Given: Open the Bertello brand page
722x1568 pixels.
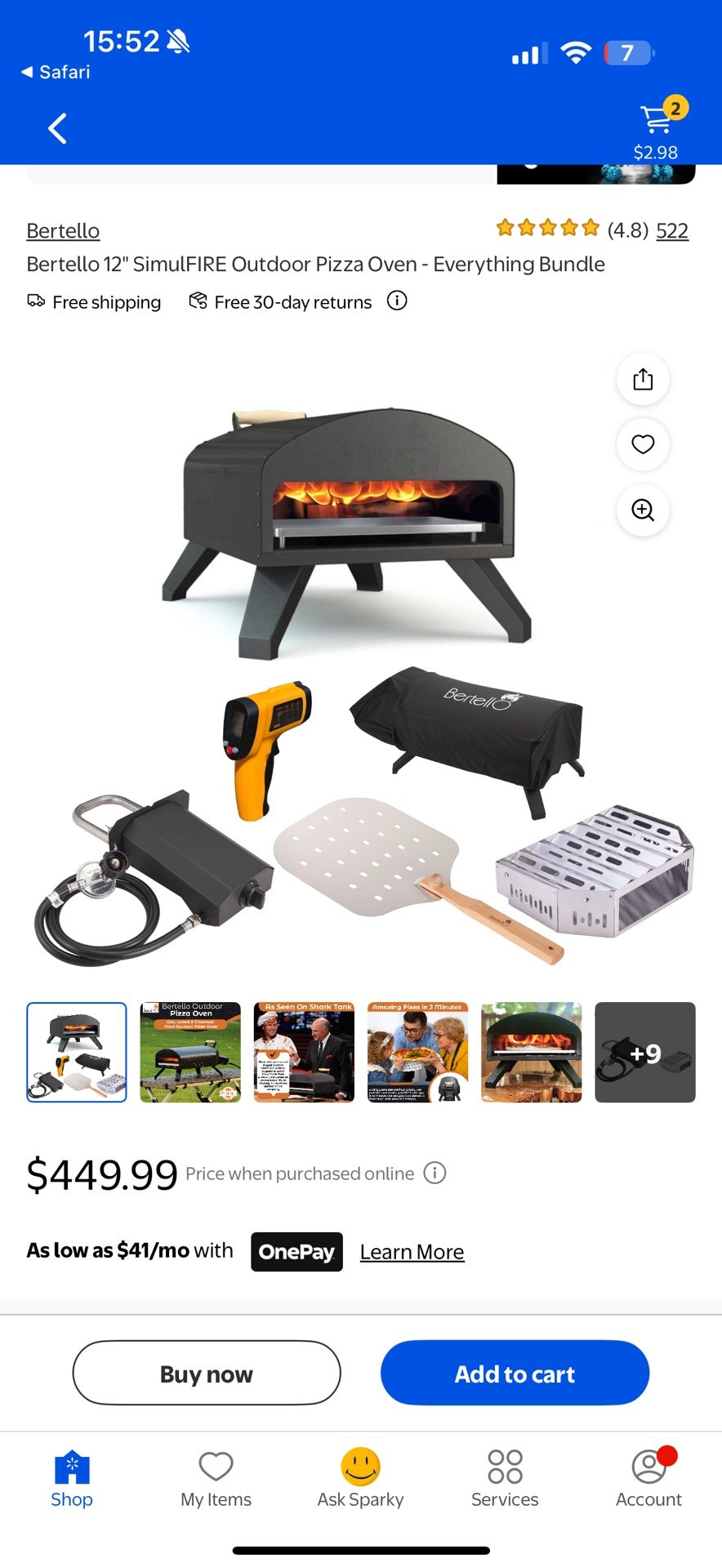Looking at the screenshot, I should (x=63, y=230).
